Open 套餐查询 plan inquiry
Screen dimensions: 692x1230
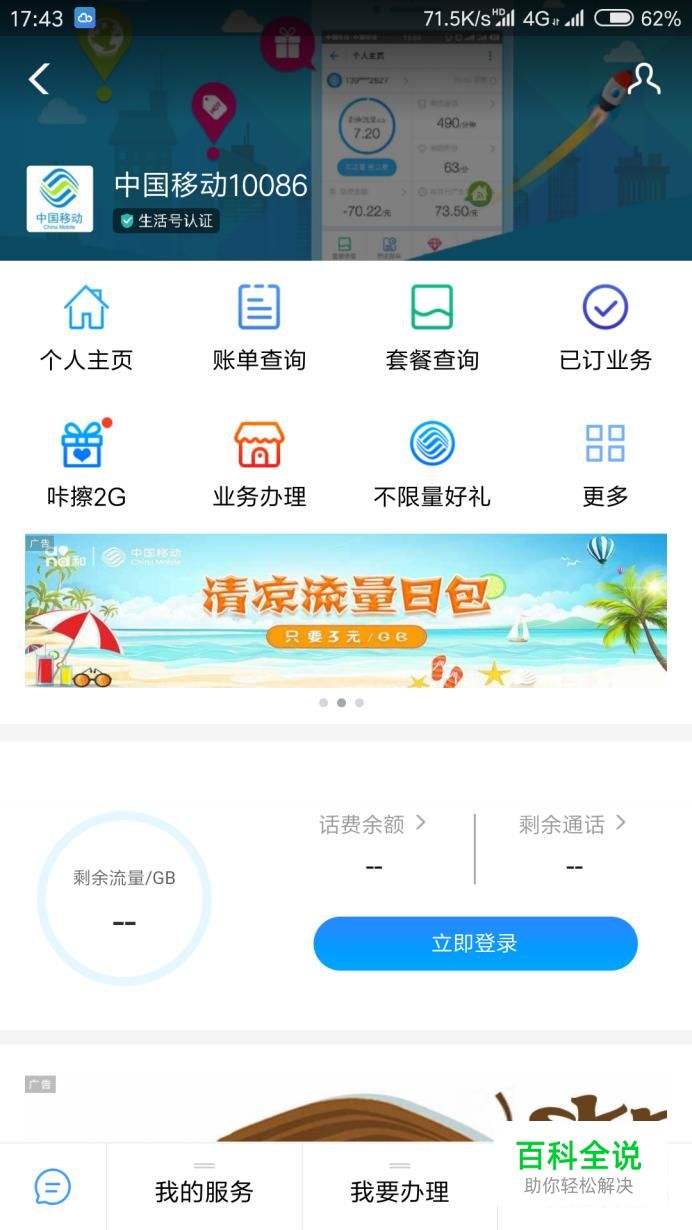tap(432, 327)
